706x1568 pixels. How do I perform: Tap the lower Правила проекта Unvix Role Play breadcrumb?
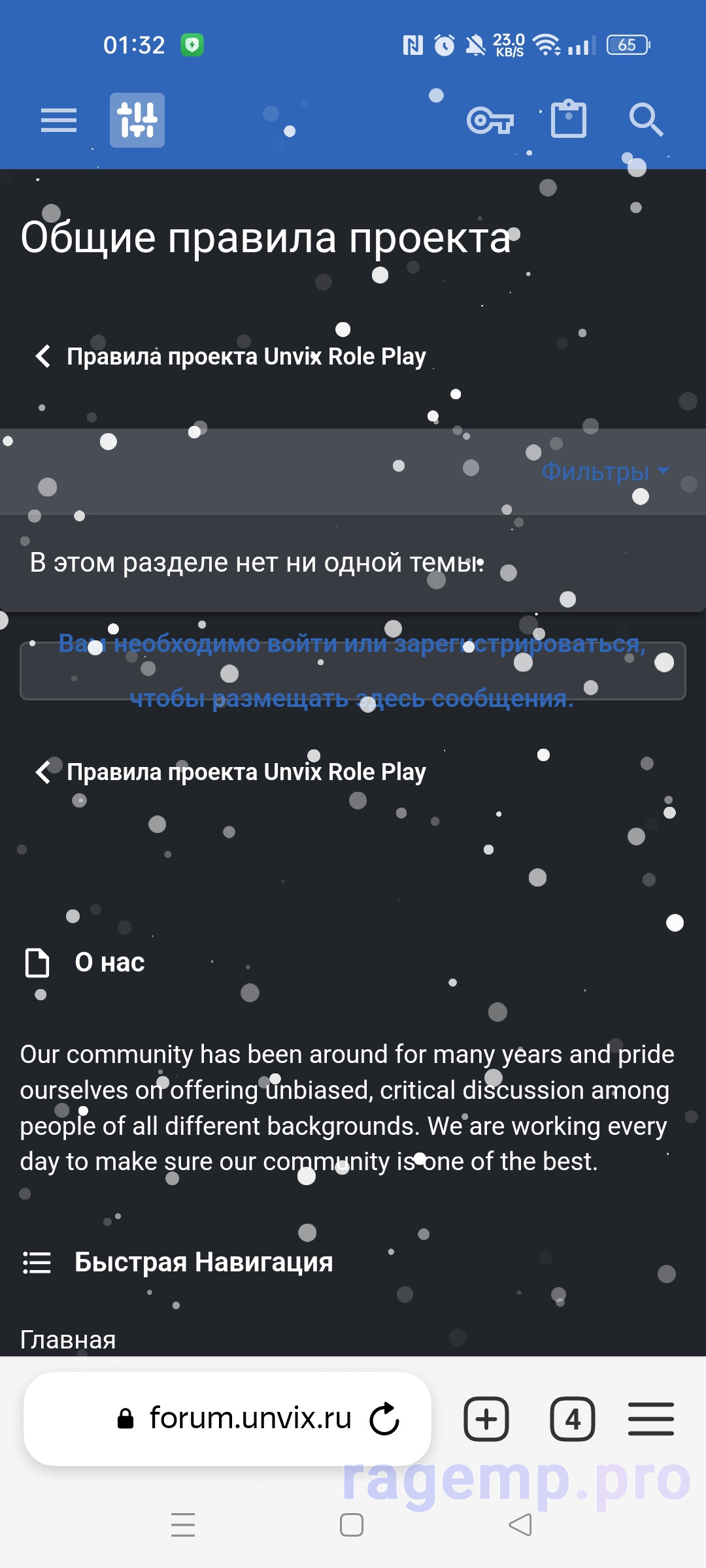click(230, 772)
